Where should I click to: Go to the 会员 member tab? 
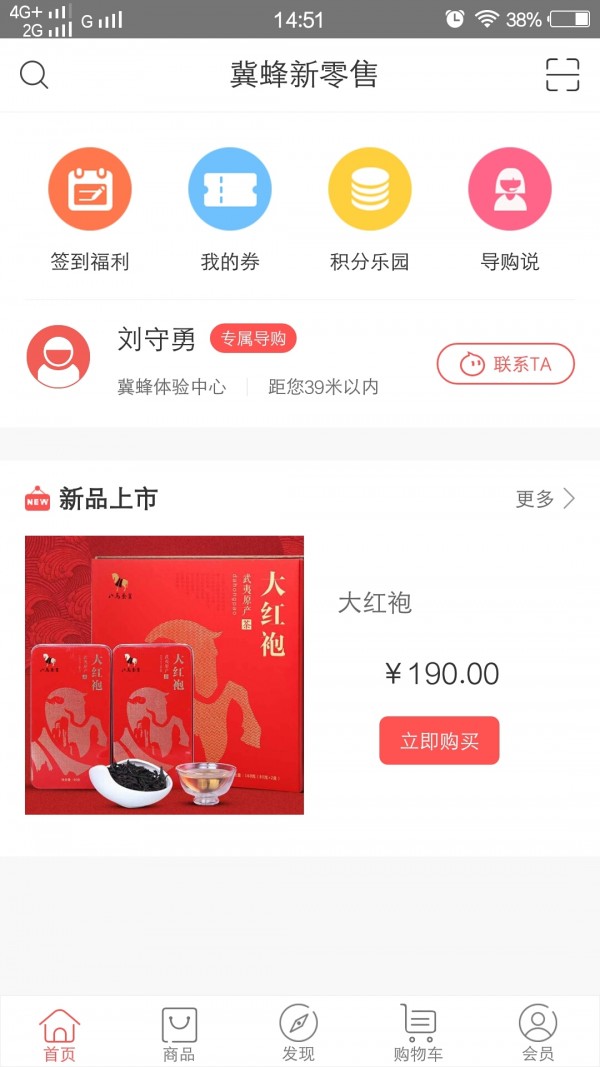coord(538,1033)
